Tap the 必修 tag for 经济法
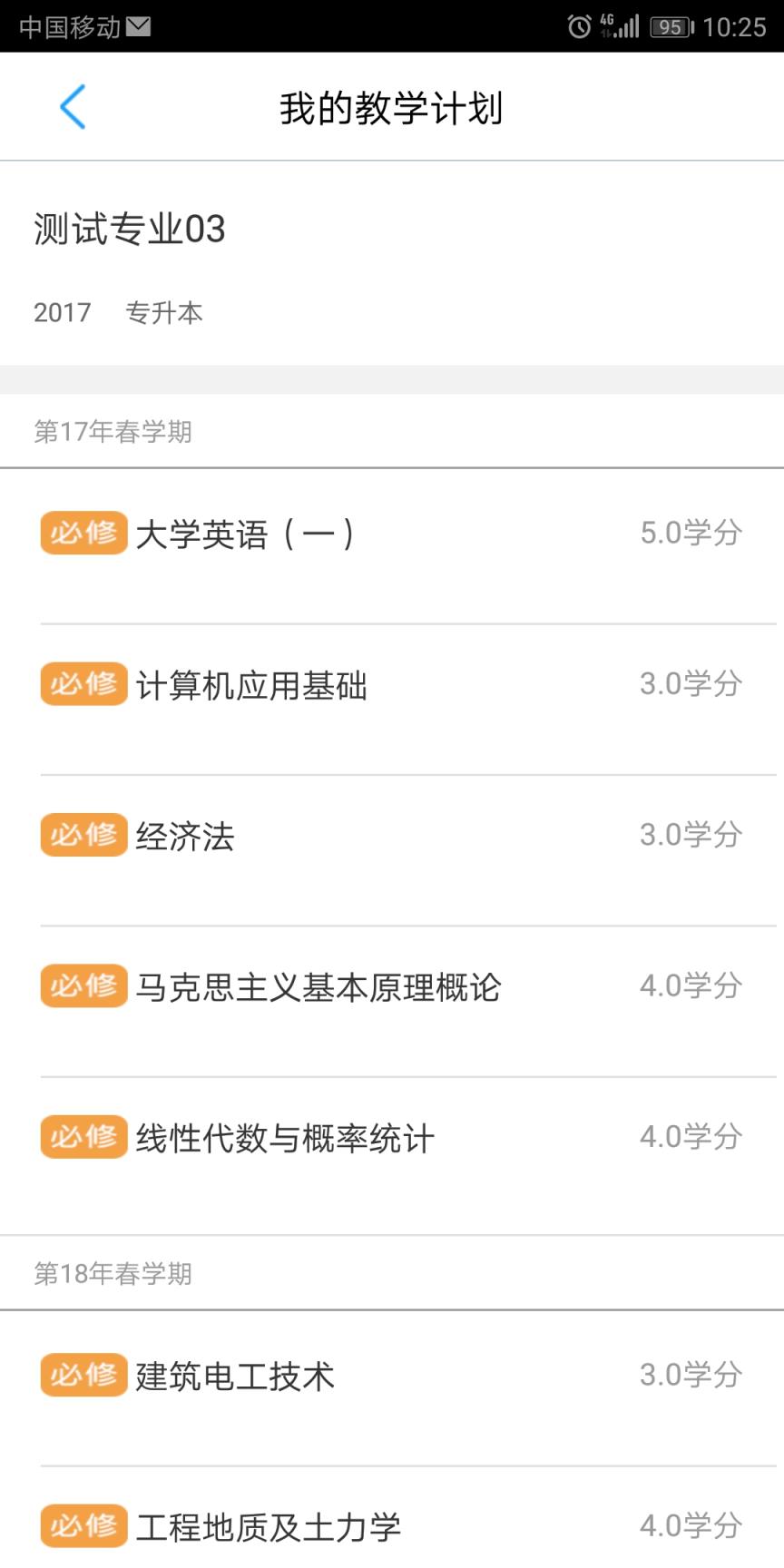784x1568 pixels. pyautogui.click(x=83, y=836)
